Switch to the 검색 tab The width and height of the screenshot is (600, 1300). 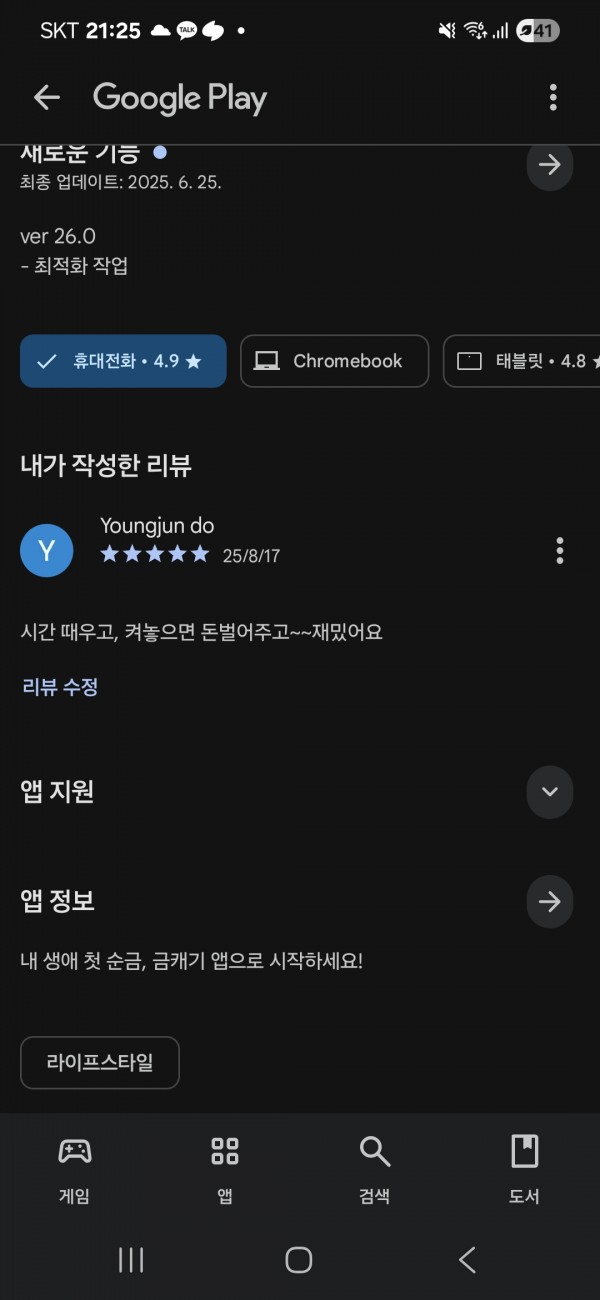[375, 1168]
